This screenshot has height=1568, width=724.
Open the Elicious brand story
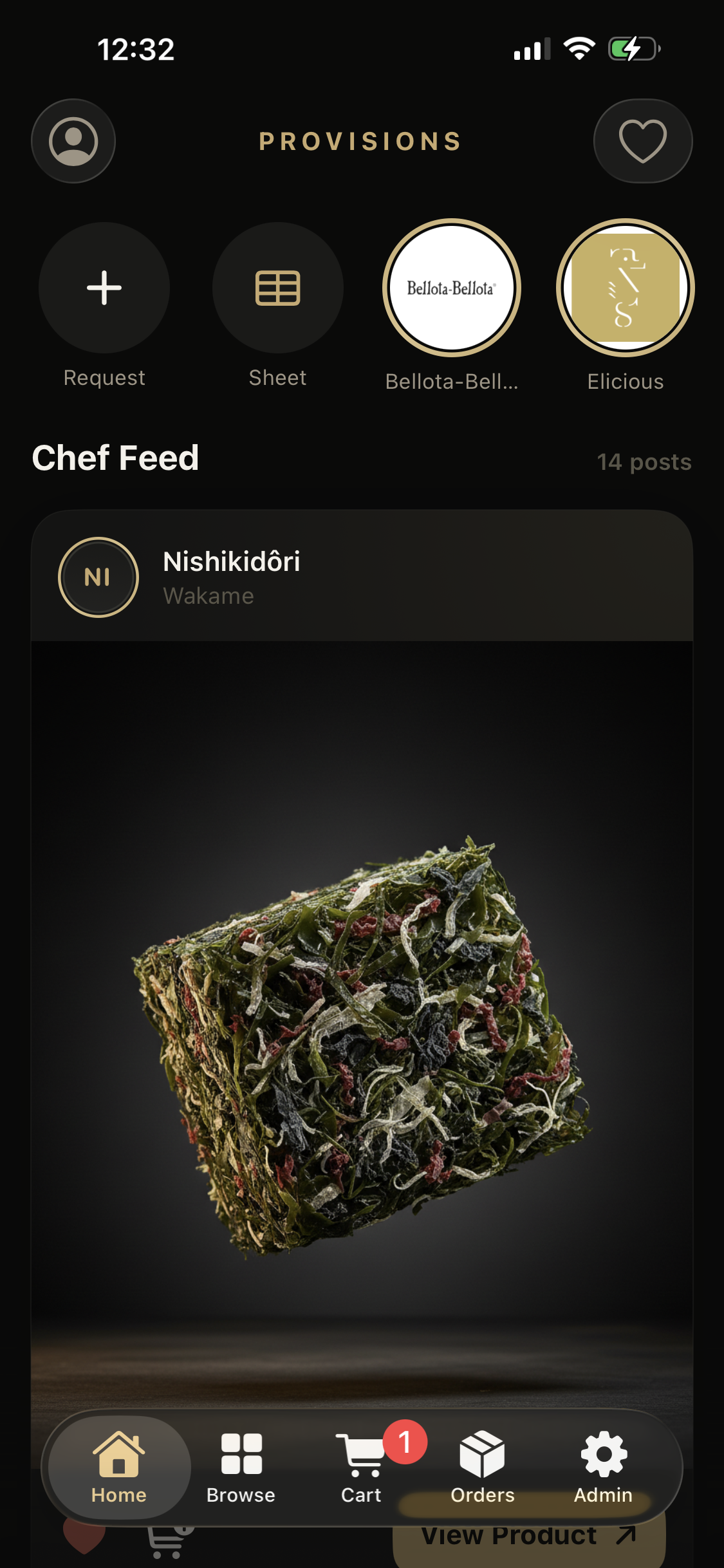625,288
